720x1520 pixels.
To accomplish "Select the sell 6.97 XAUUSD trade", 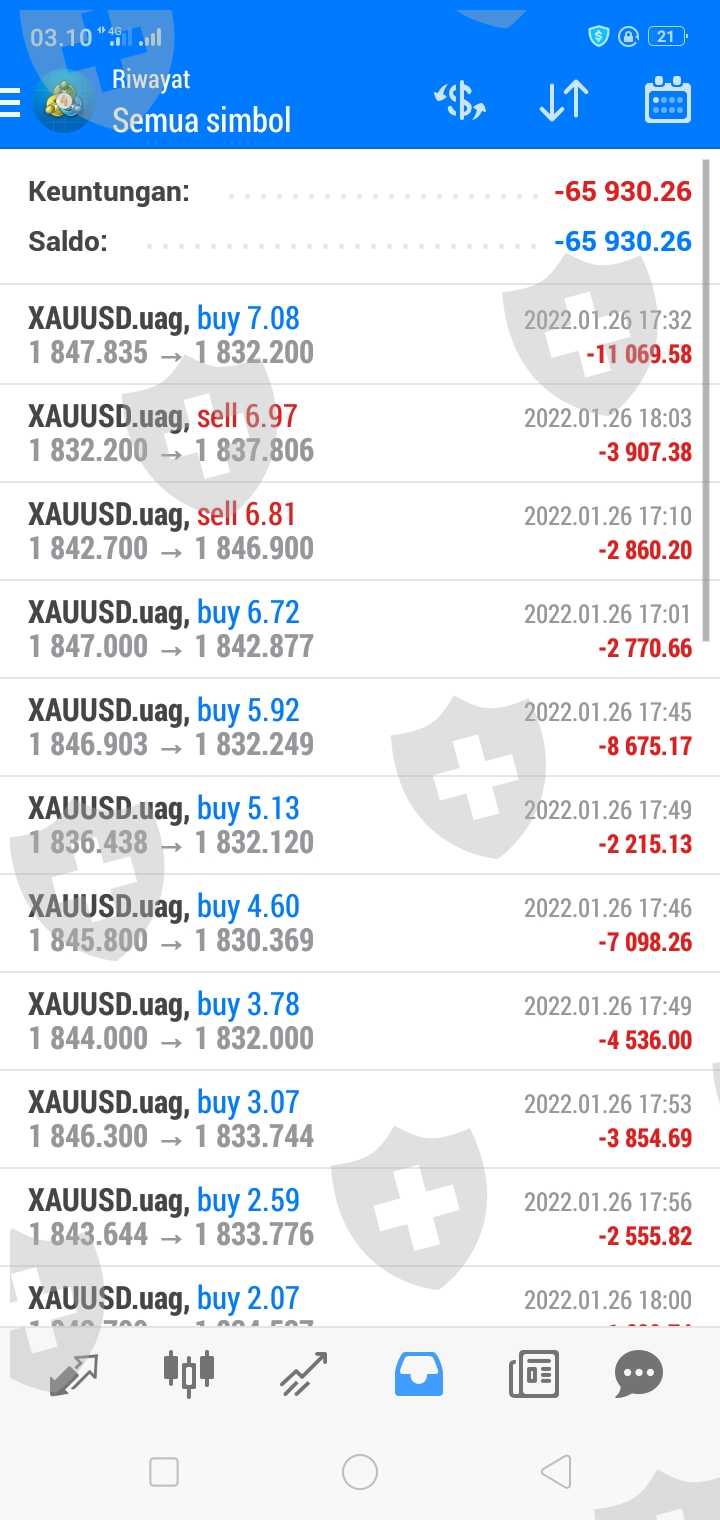I will click(360, 433).
